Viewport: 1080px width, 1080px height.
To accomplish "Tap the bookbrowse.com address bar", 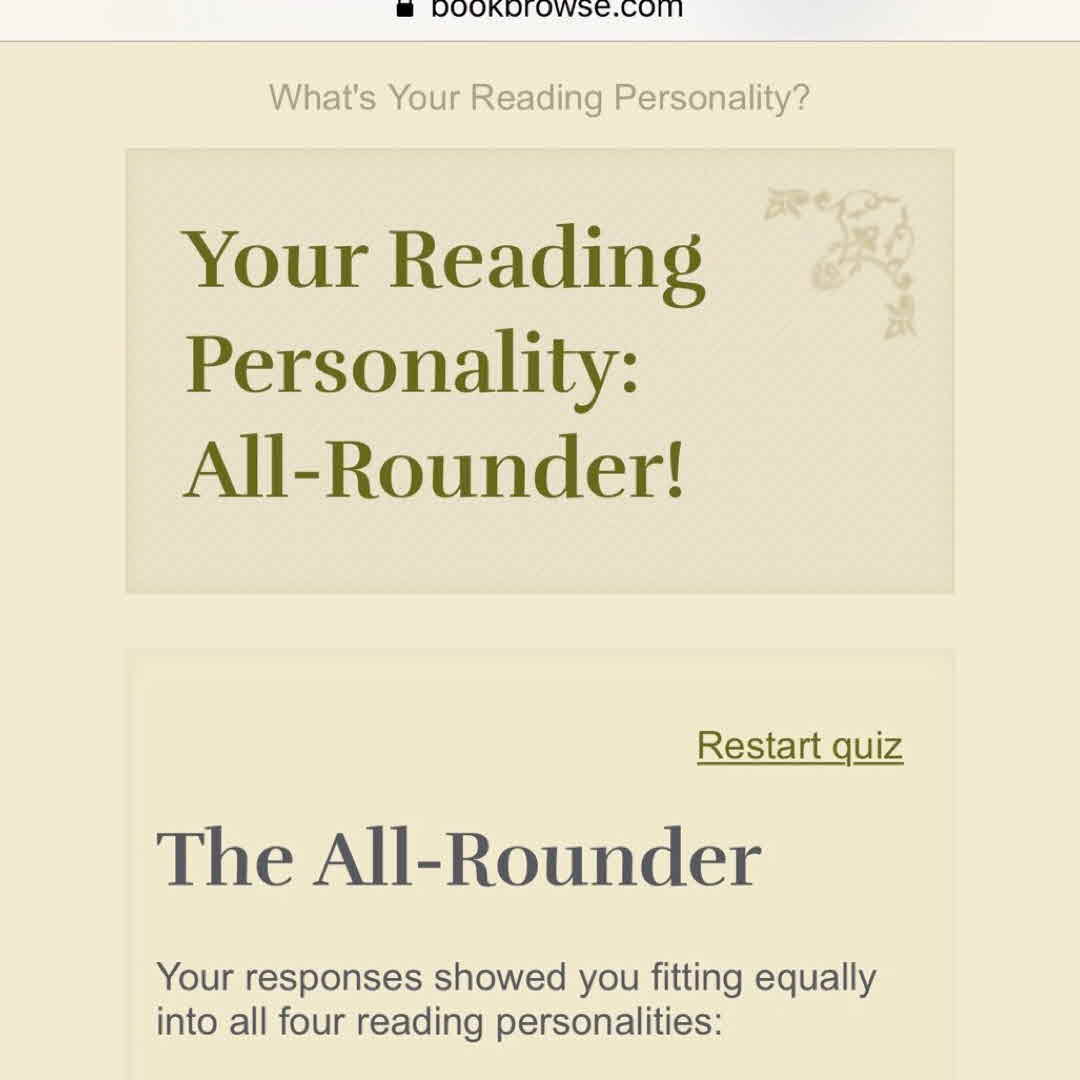I will point(540,10).
